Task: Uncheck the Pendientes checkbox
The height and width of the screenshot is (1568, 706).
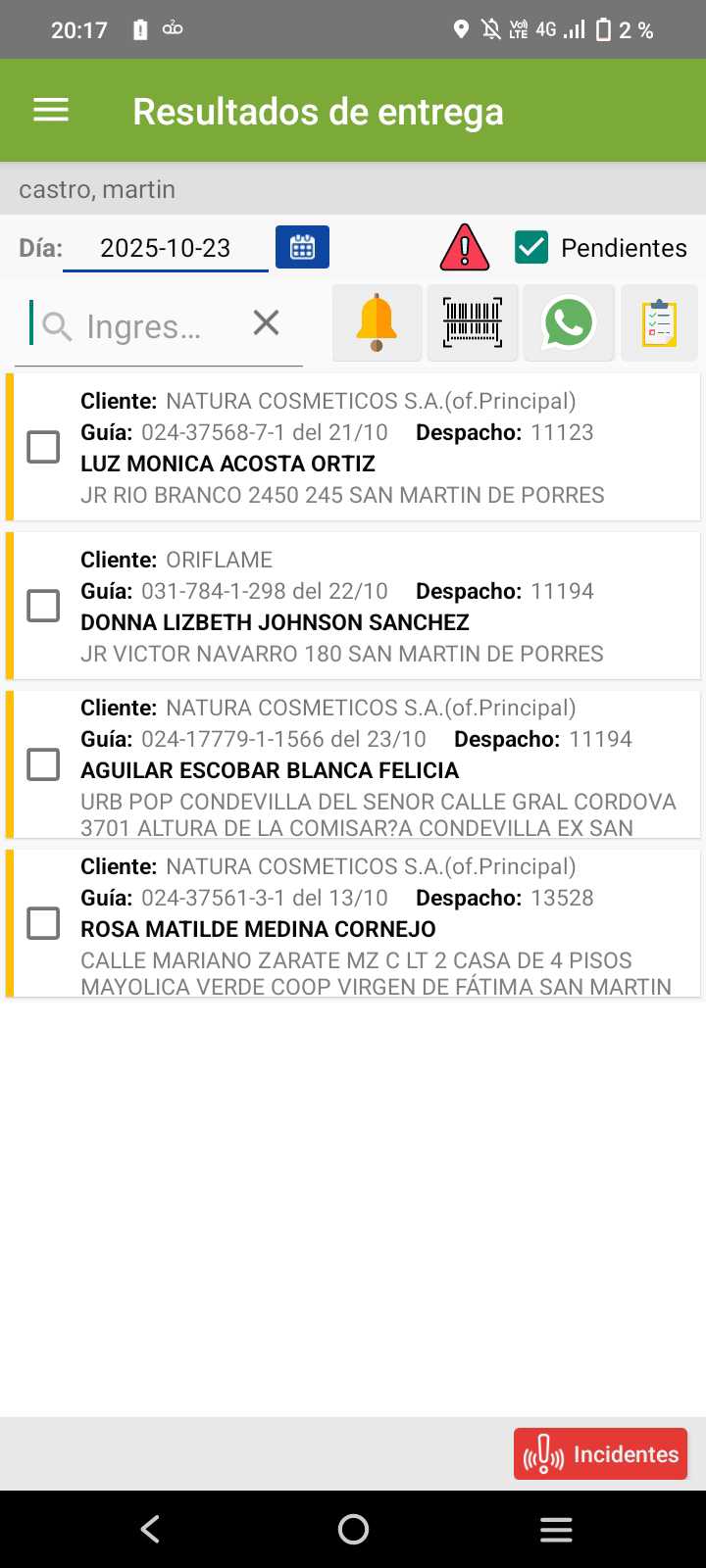Action: coord(531,247)
